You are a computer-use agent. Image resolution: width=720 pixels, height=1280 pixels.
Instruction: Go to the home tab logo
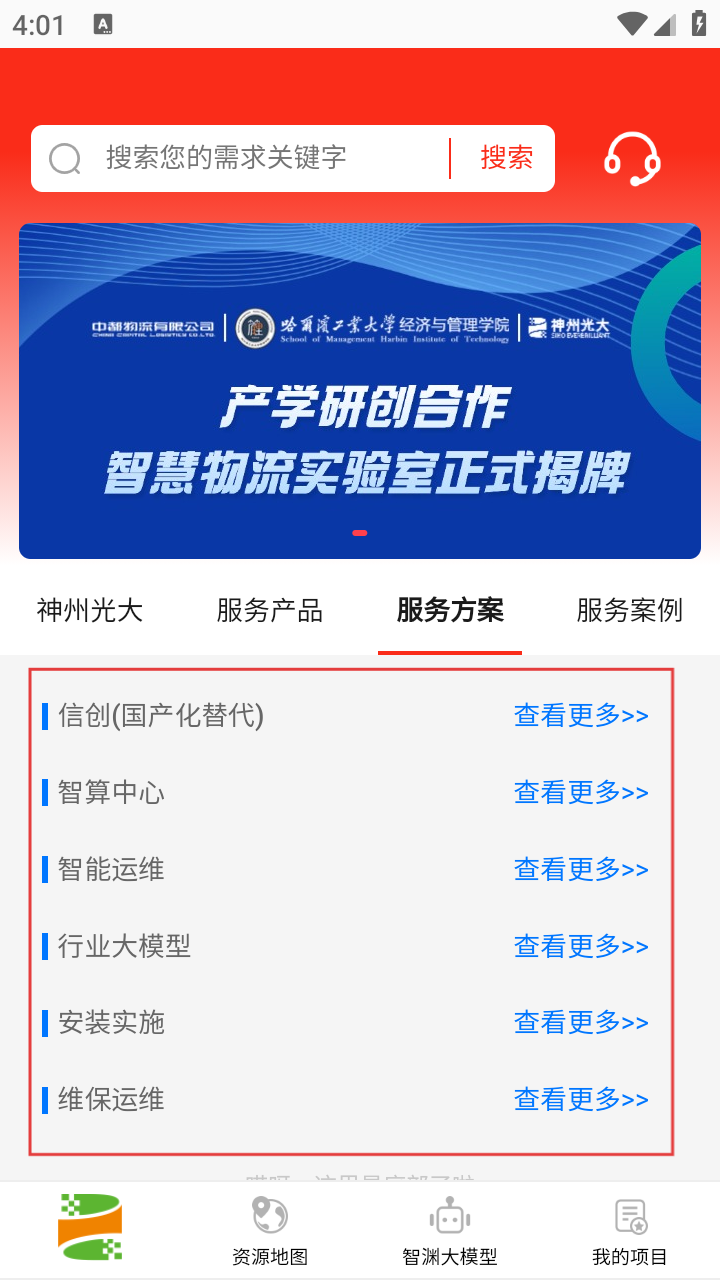pos(90,1226)
